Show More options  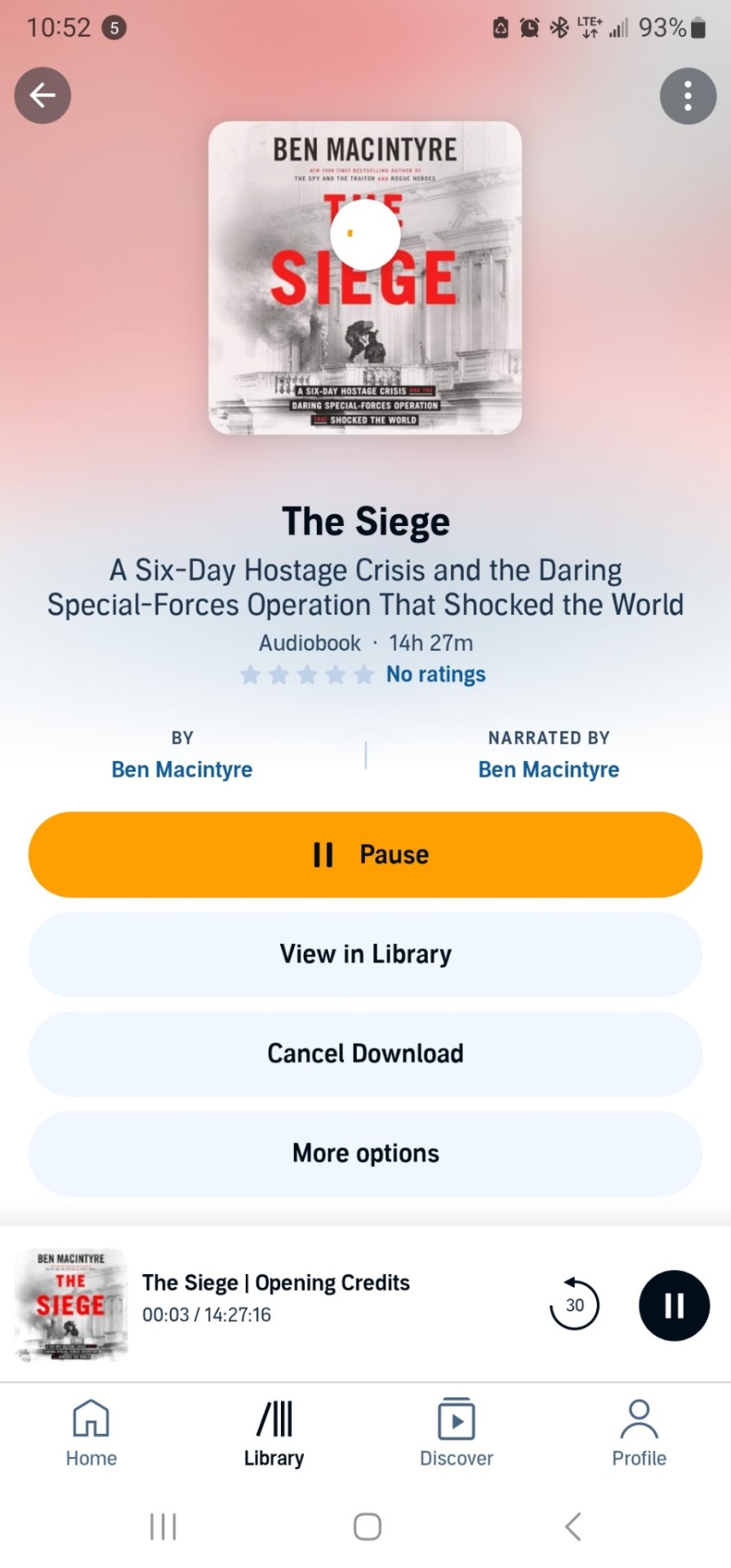(x=365, y=1153)
